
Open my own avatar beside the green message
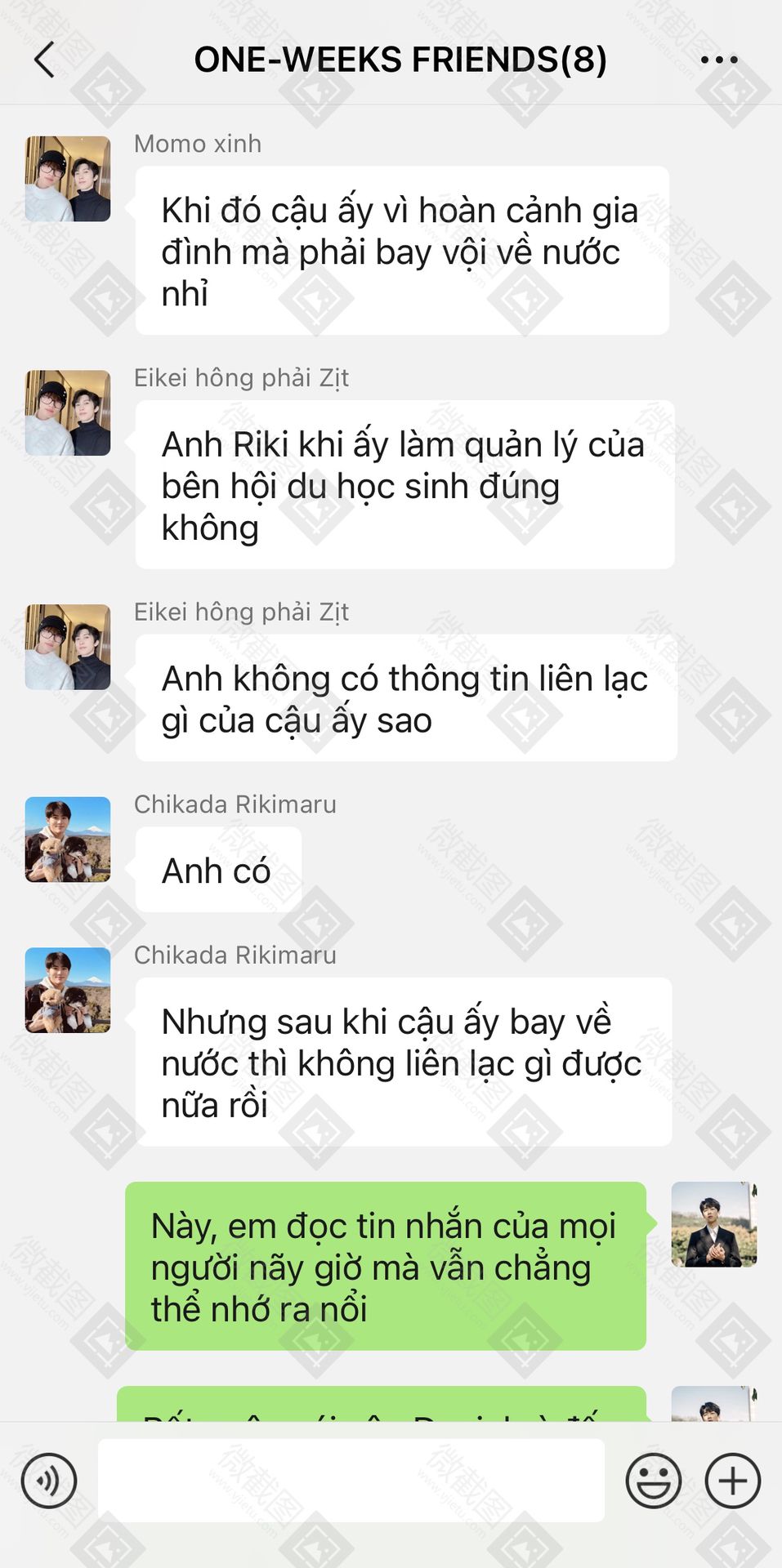[x=714, y=1224]
